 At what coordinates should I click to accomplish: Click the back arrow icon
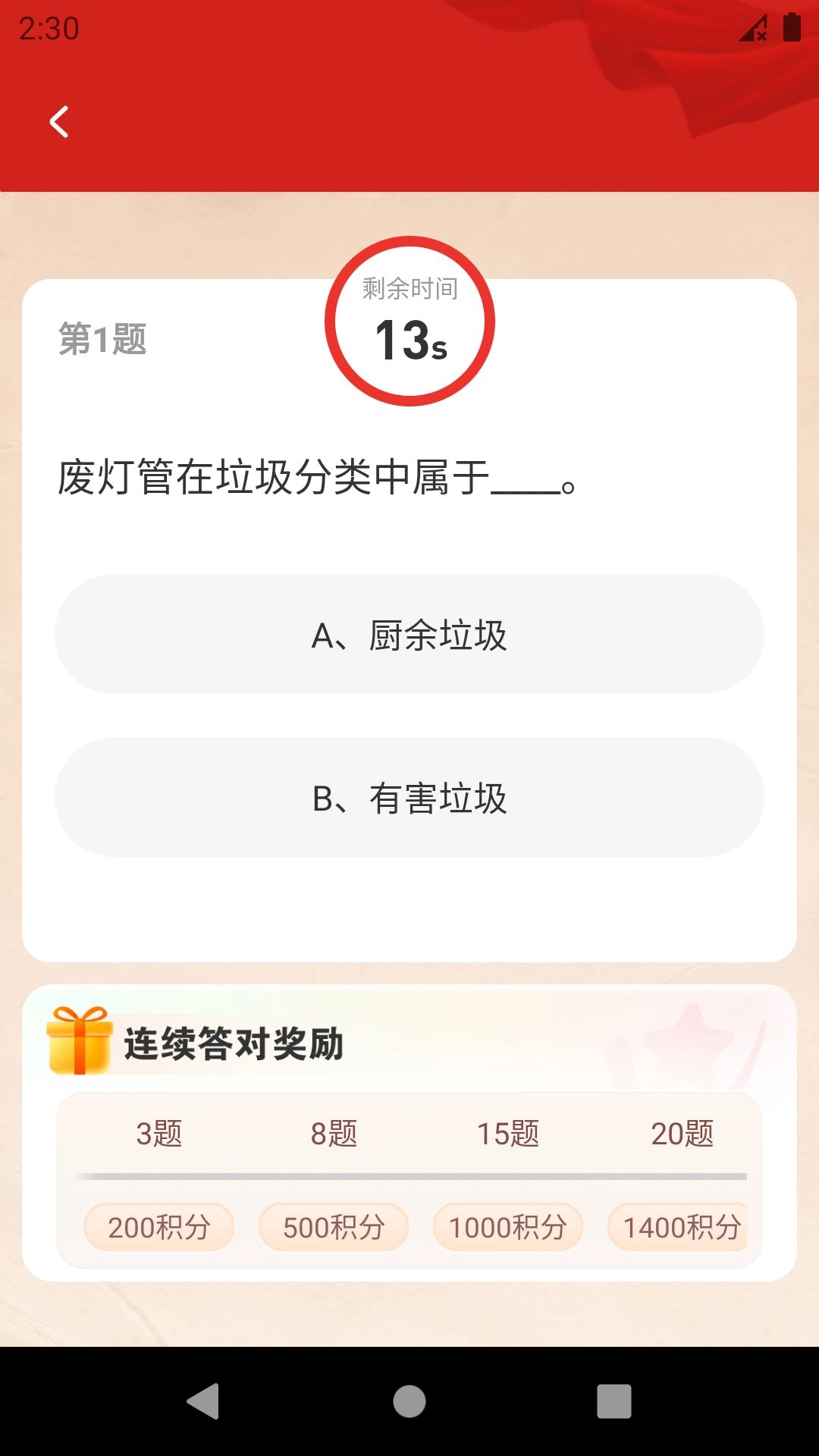point(60,122)
